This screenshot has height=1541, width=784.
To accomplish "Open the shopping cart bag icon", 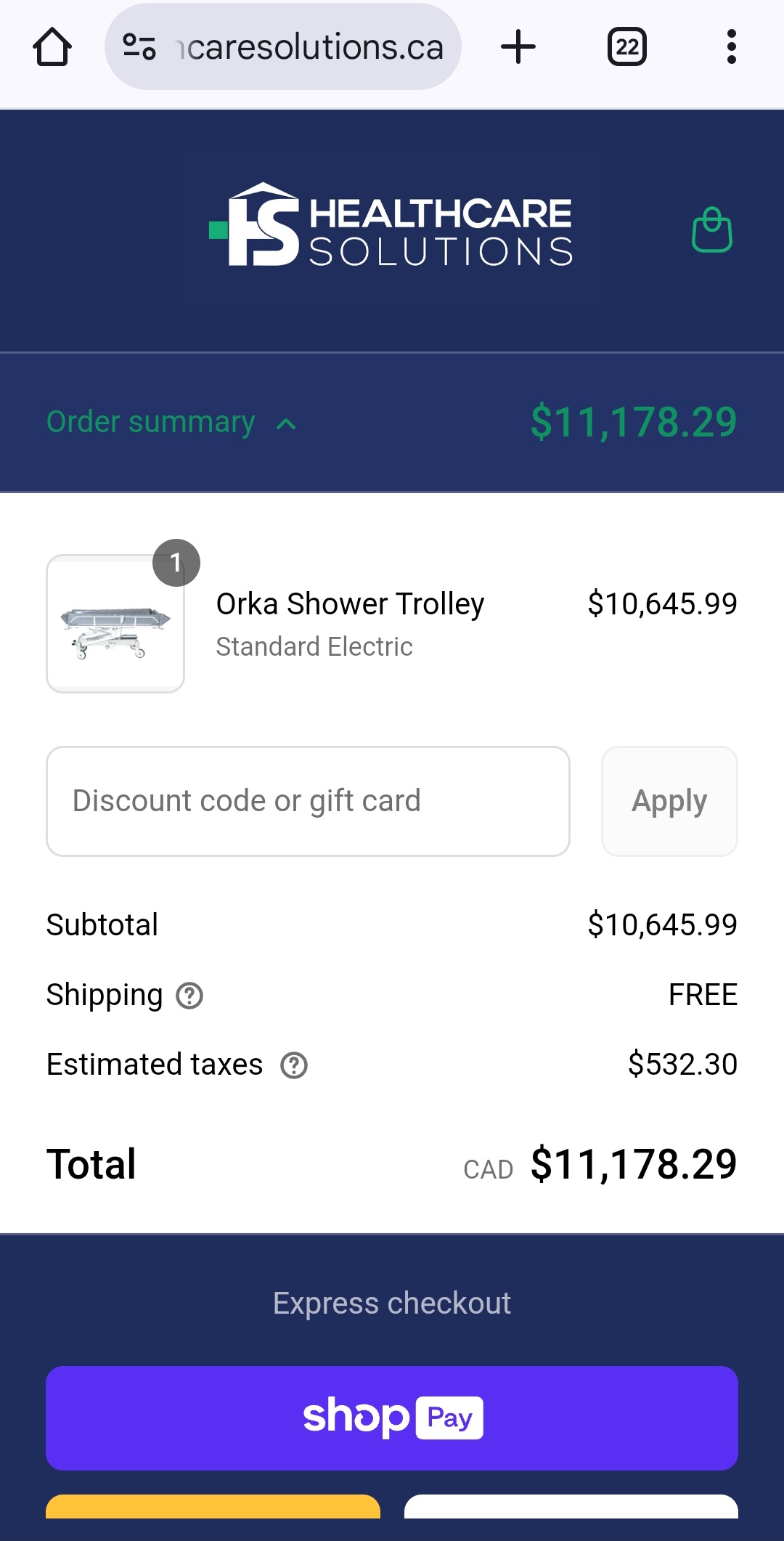I will coord(712,230).
